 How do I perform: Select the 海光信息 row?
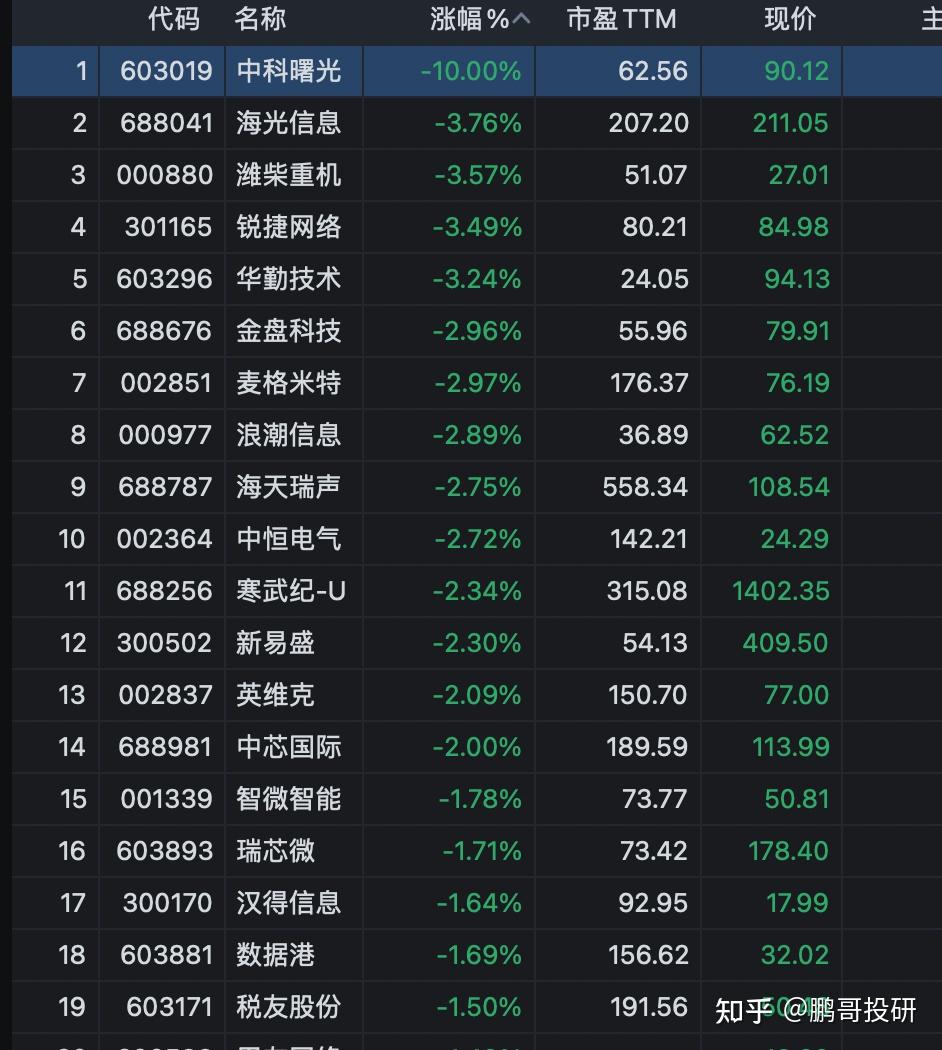pyautogui.click(x=289, y=123)
